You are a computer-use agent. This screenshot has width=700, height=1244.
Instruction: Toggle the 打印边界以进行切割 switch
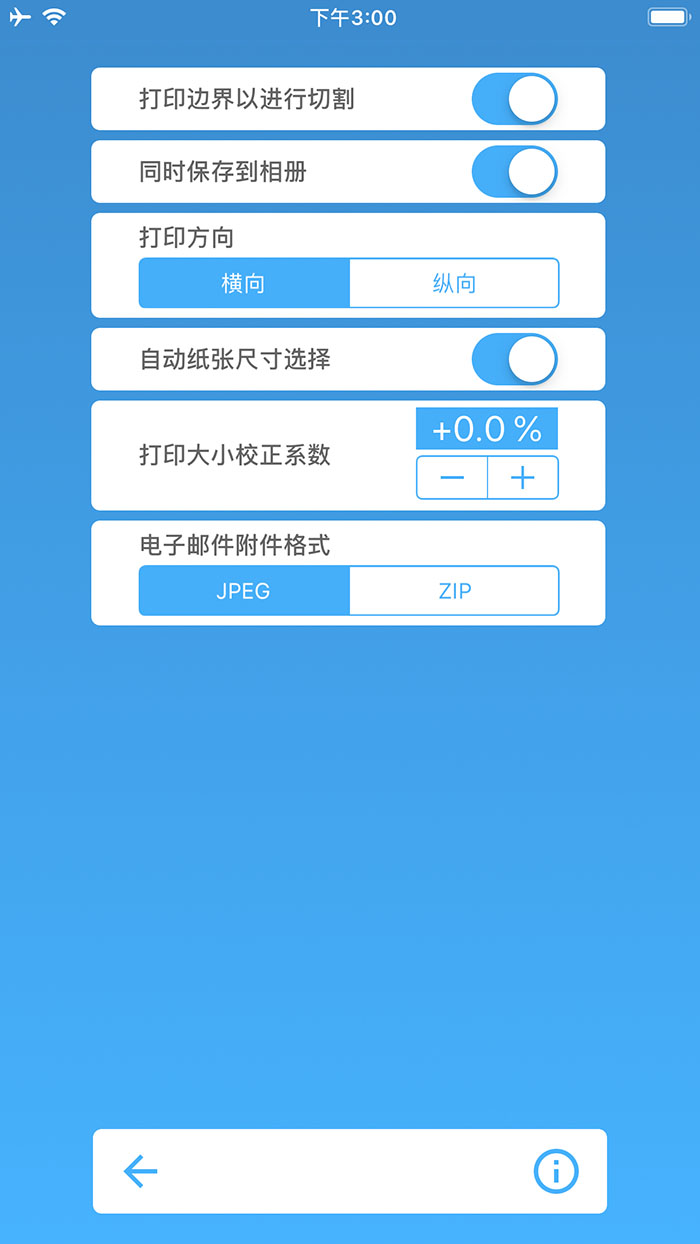514,99
